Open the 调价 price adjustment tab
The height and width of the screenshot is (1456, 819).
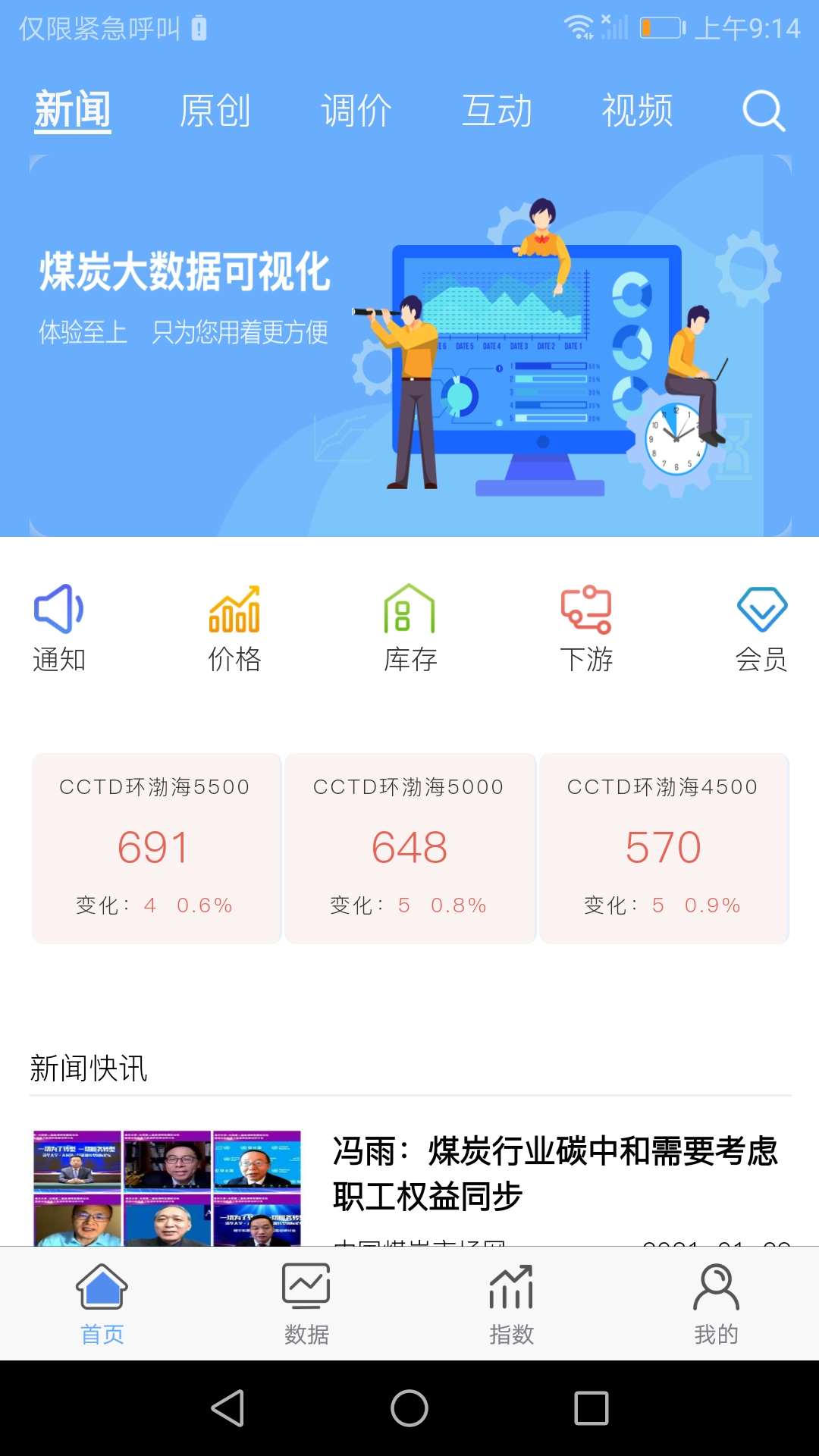click(x=356, y=111)
